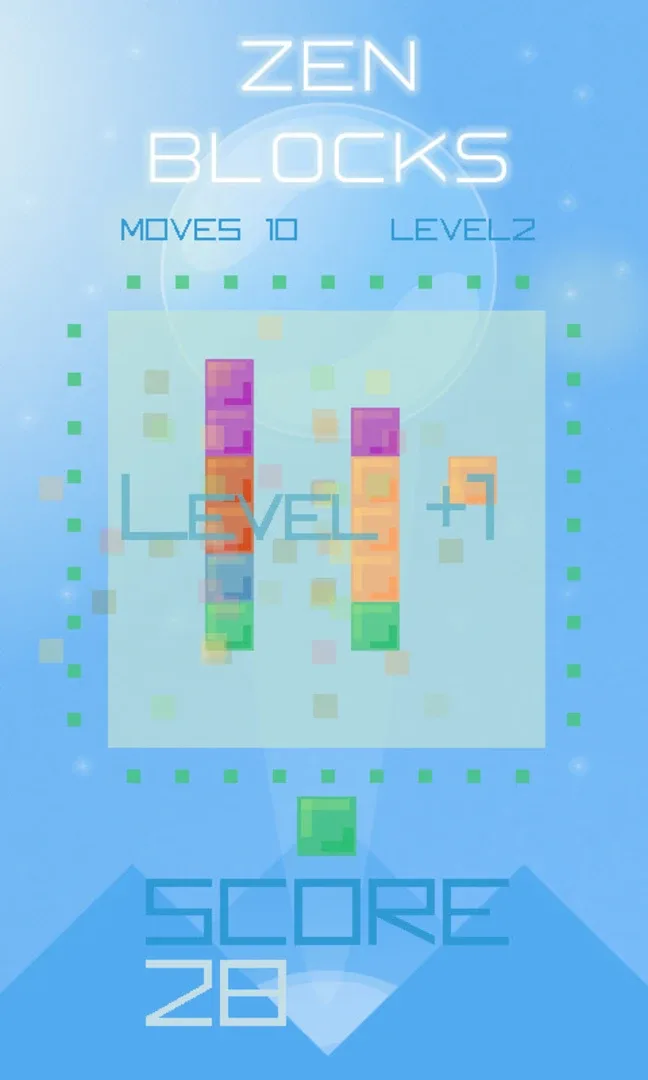Tap the bottom-edge dot below the three-orange column
The width and height of the screenshot is (648, 1080).
coord(377,776)
